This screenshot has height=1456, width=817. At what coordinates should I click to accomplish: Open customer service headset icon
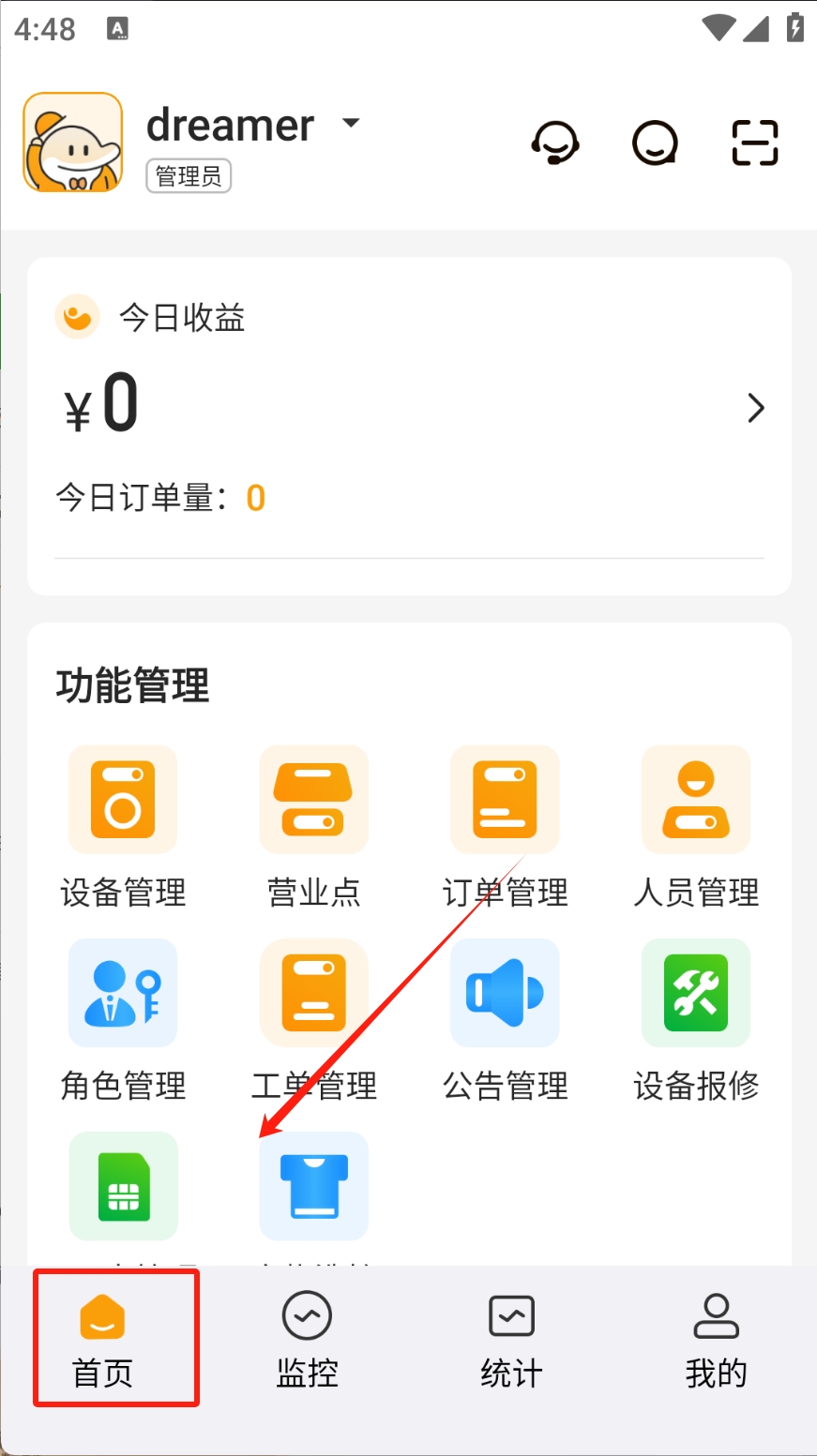554,143
